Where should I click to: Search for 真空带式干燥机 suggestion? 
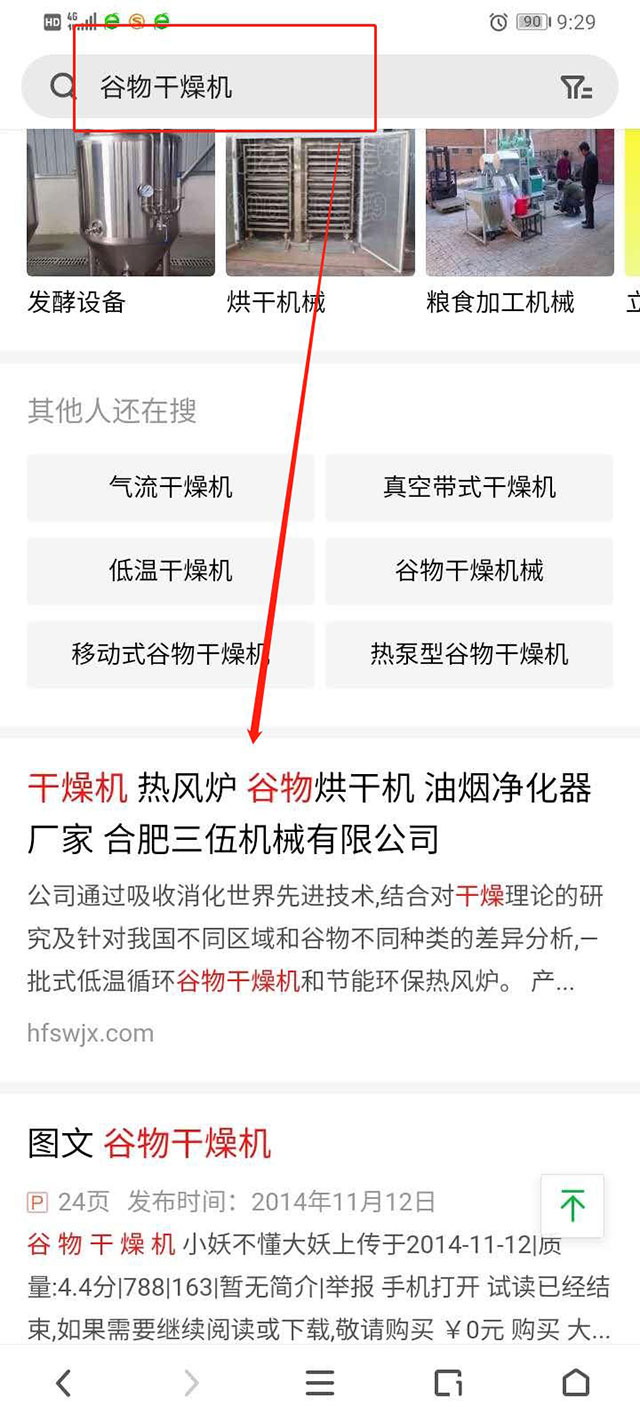point(469,487)
